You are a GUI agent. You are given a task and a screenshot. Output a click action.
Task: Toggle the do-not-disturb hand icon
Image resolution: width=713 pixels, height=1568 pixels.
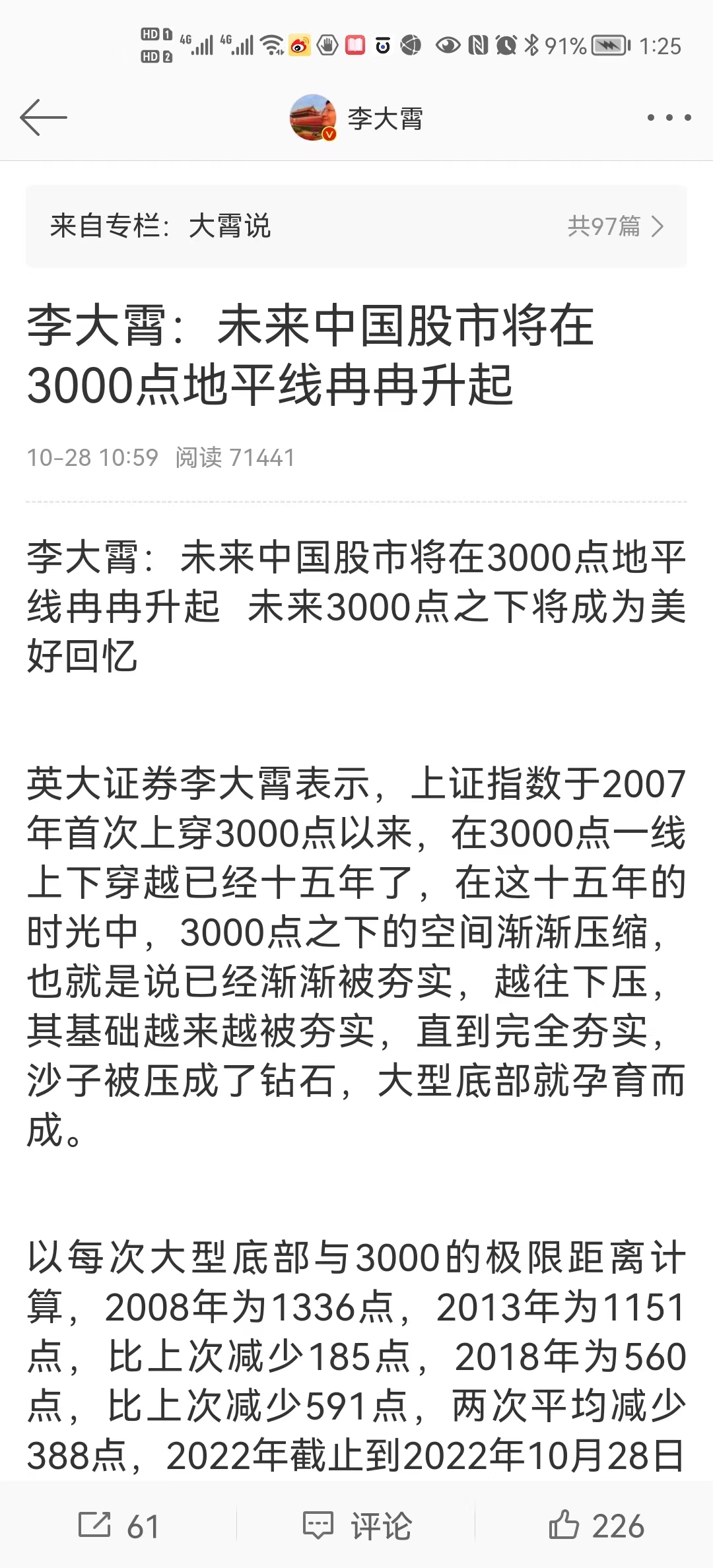pos(327,45)
